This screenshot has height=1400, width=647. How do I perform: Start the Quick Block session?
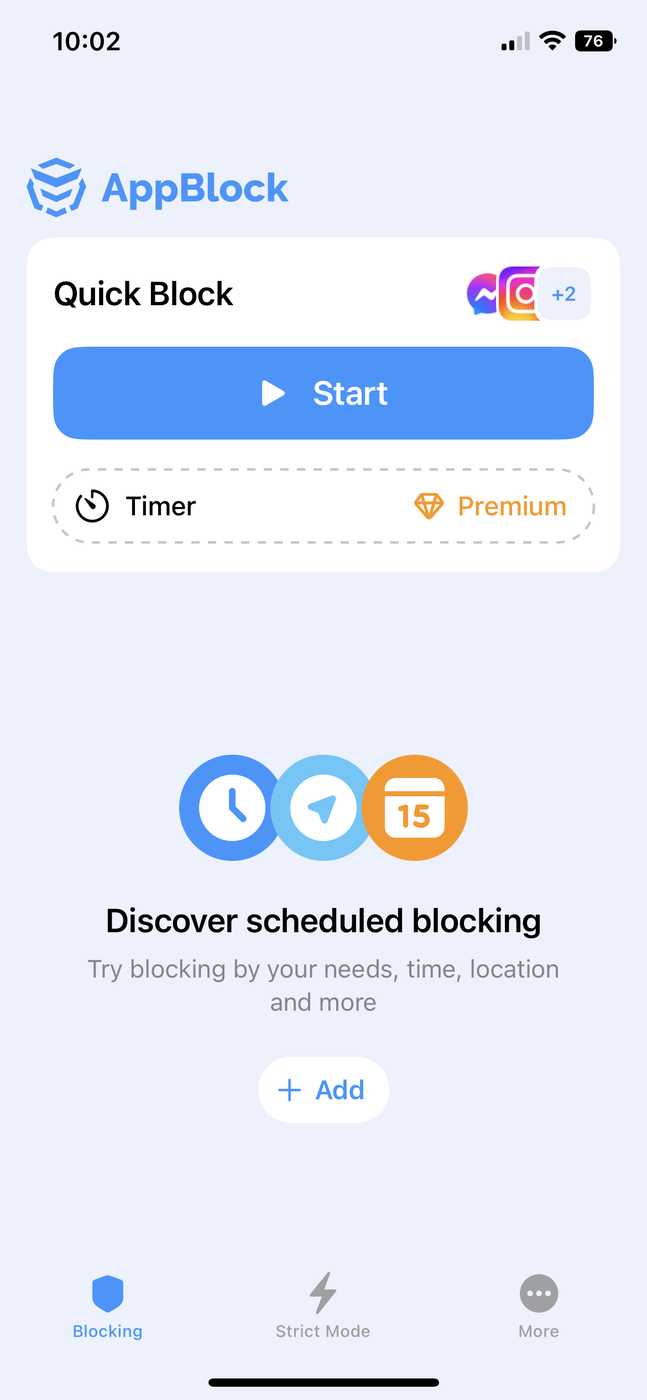[x=323, y=393]
